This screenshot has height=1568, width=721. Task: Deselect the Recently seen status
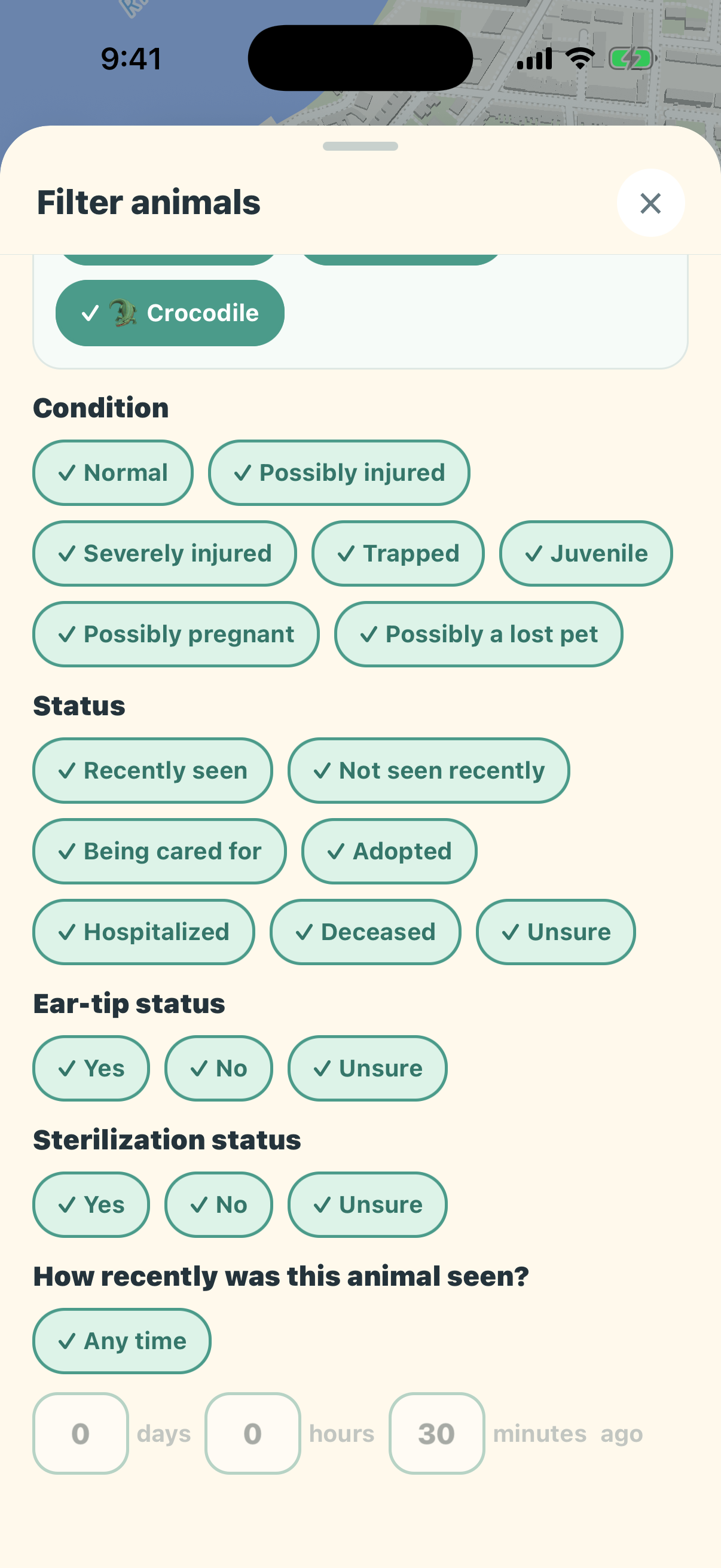(x=152, y=771)
